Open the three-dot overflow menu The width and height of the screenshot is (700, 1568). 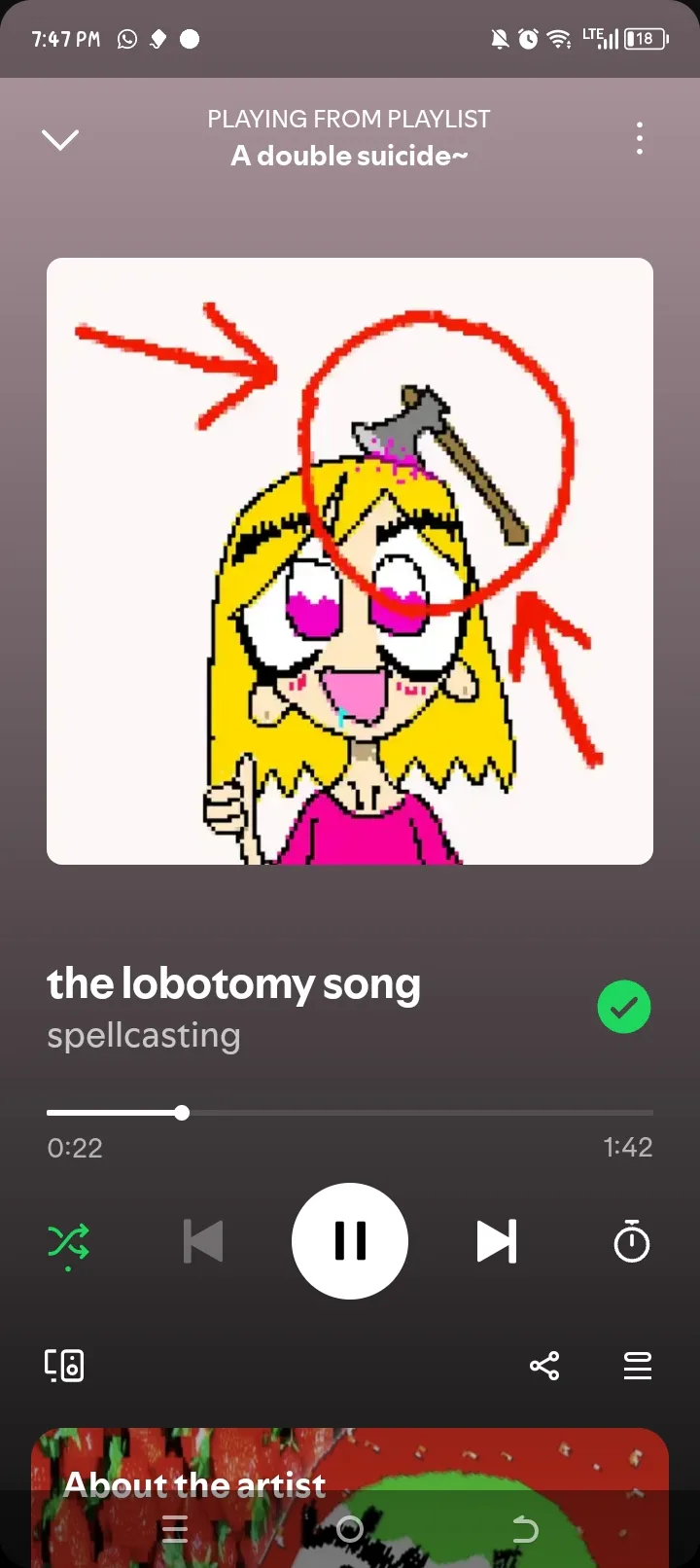(x=639, y=138)
